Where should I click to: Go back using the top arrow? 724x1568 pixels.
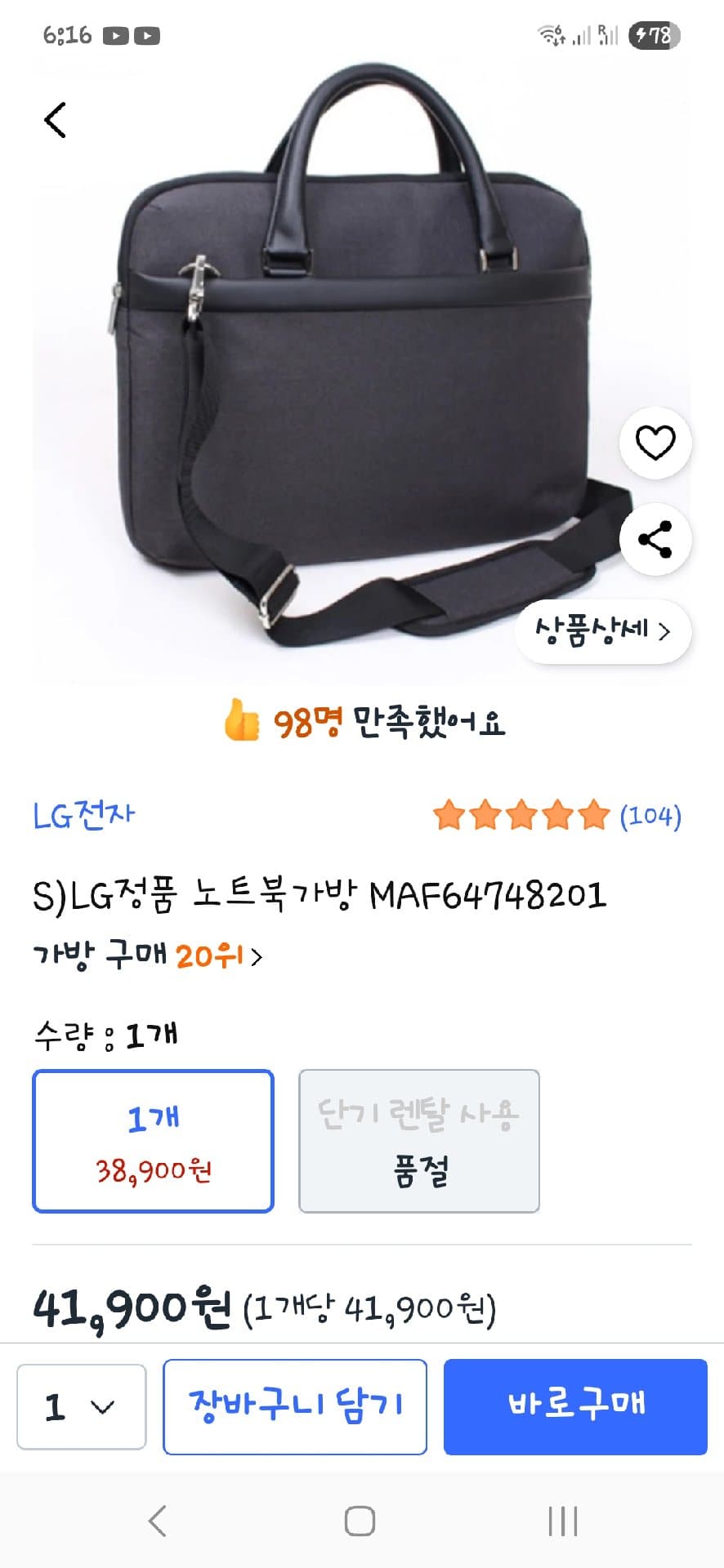coord(55,121)
